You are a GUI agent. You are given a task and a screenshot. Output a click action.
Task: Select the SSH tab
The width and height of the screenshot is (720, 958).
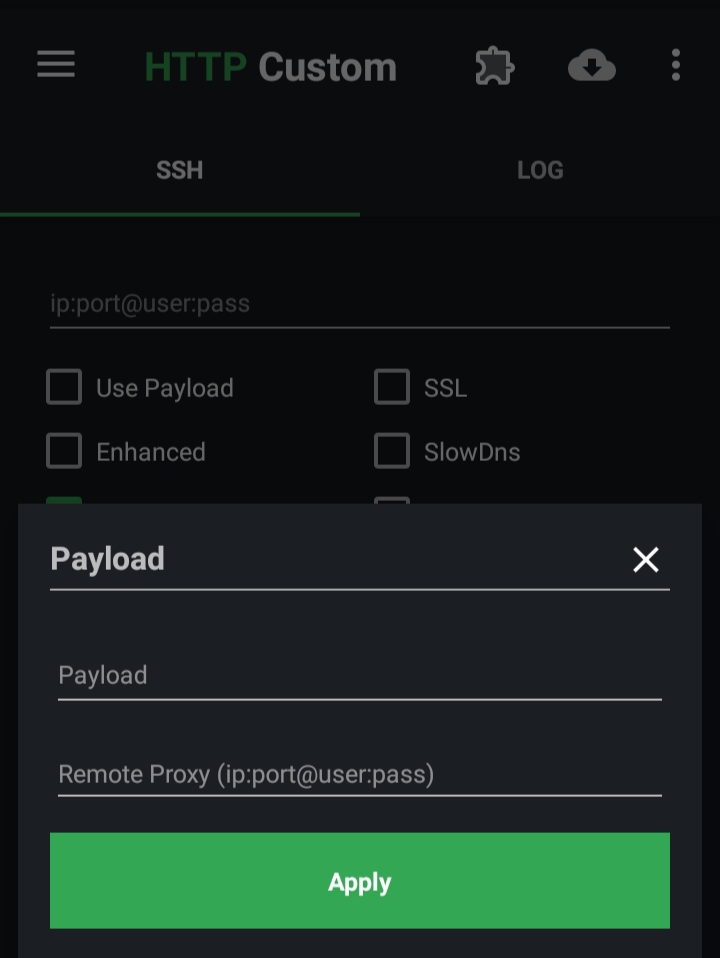(180, 171)
